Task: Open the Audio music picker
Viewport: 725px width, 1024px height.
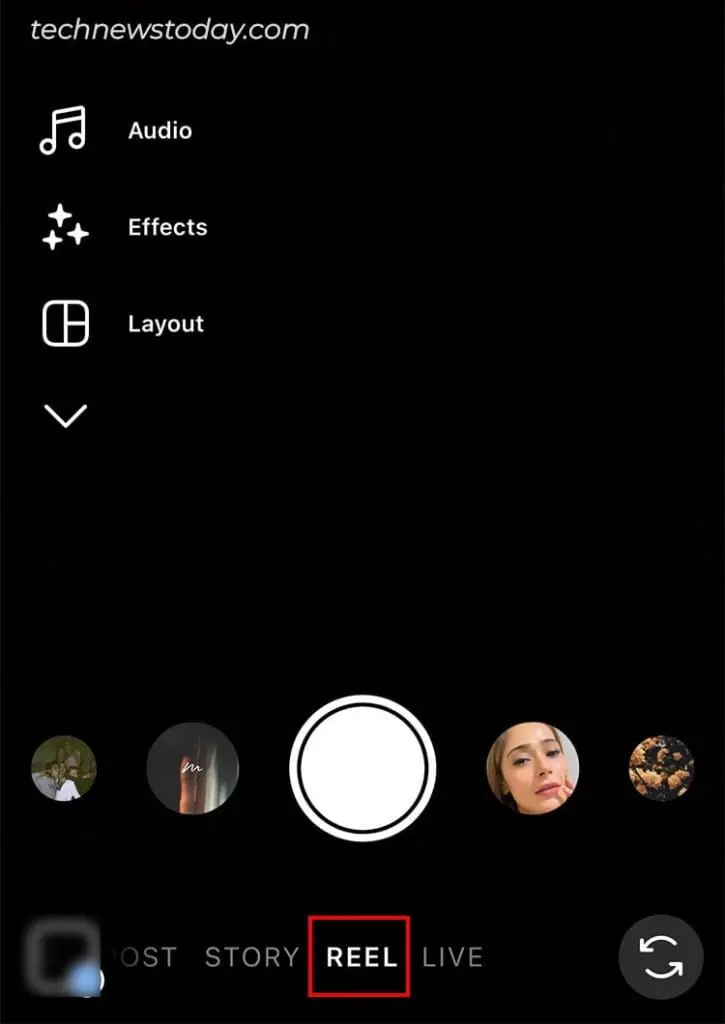Action: [64, 131]
